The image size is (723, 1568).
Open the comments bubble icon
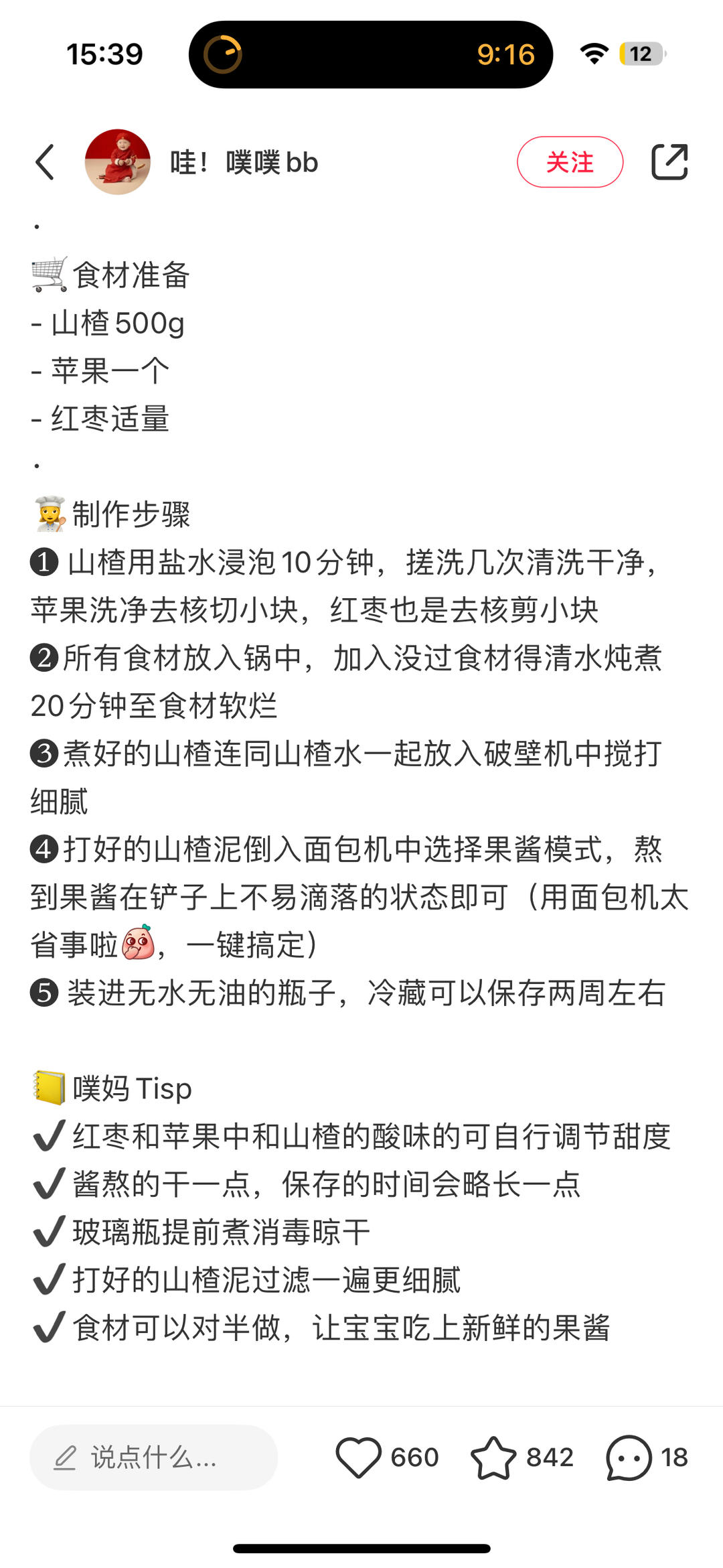tap(629, 1457)
